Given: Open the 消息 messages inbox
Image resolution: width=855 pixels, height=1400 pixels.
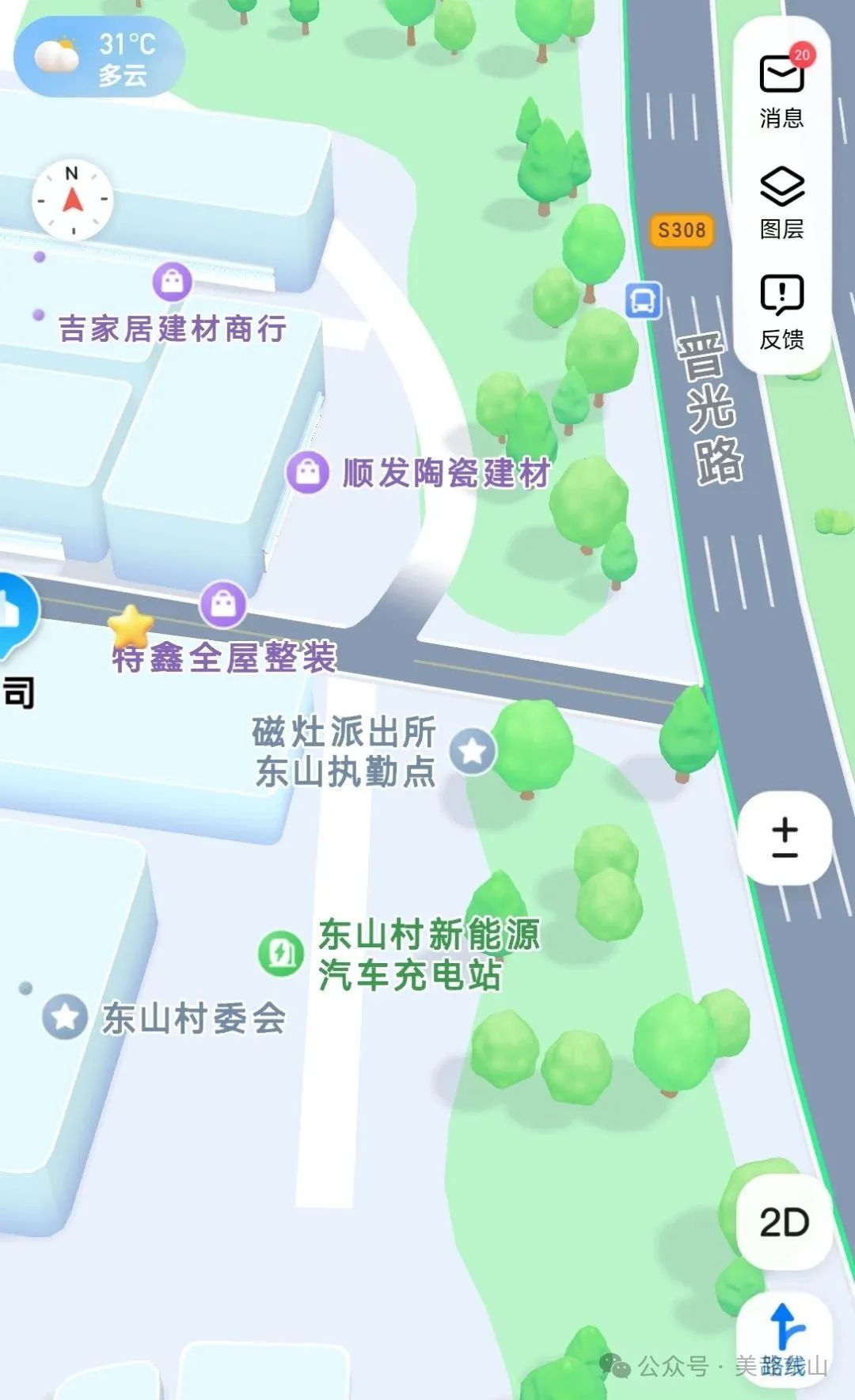Looking at the screenshot, I should (781, 87).
